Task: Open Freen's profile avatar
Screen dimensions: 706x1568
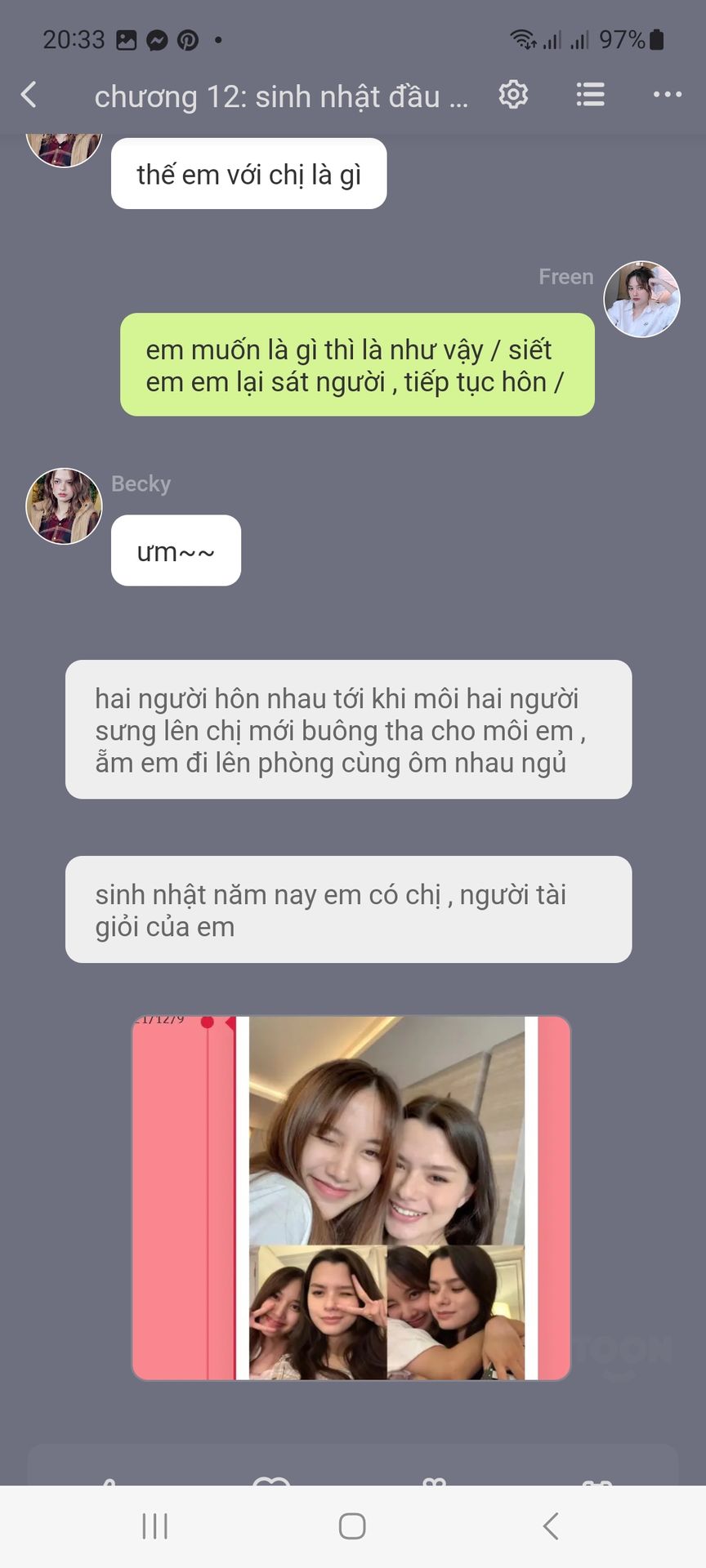Action: (x=641, y=299)
